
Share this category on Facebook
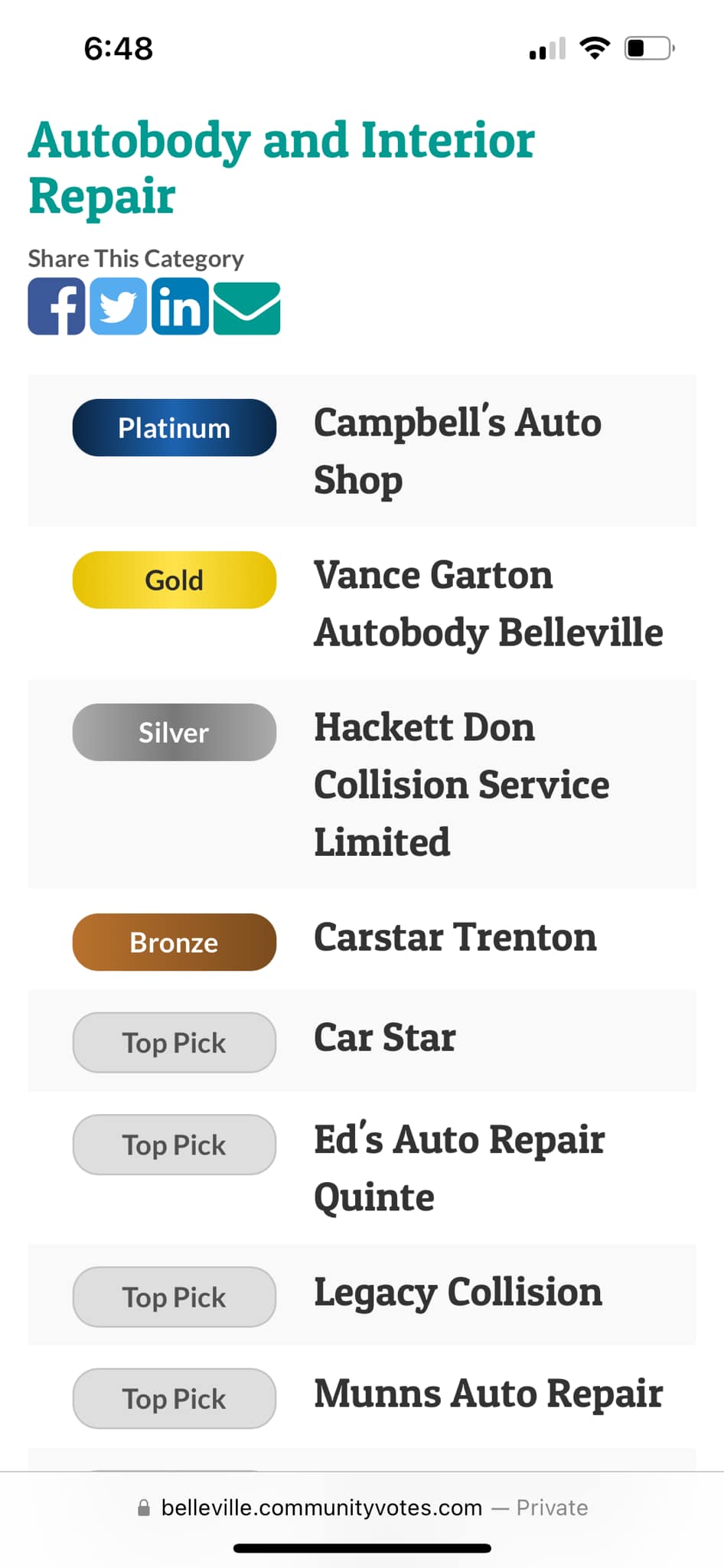(x=57, y=306)
